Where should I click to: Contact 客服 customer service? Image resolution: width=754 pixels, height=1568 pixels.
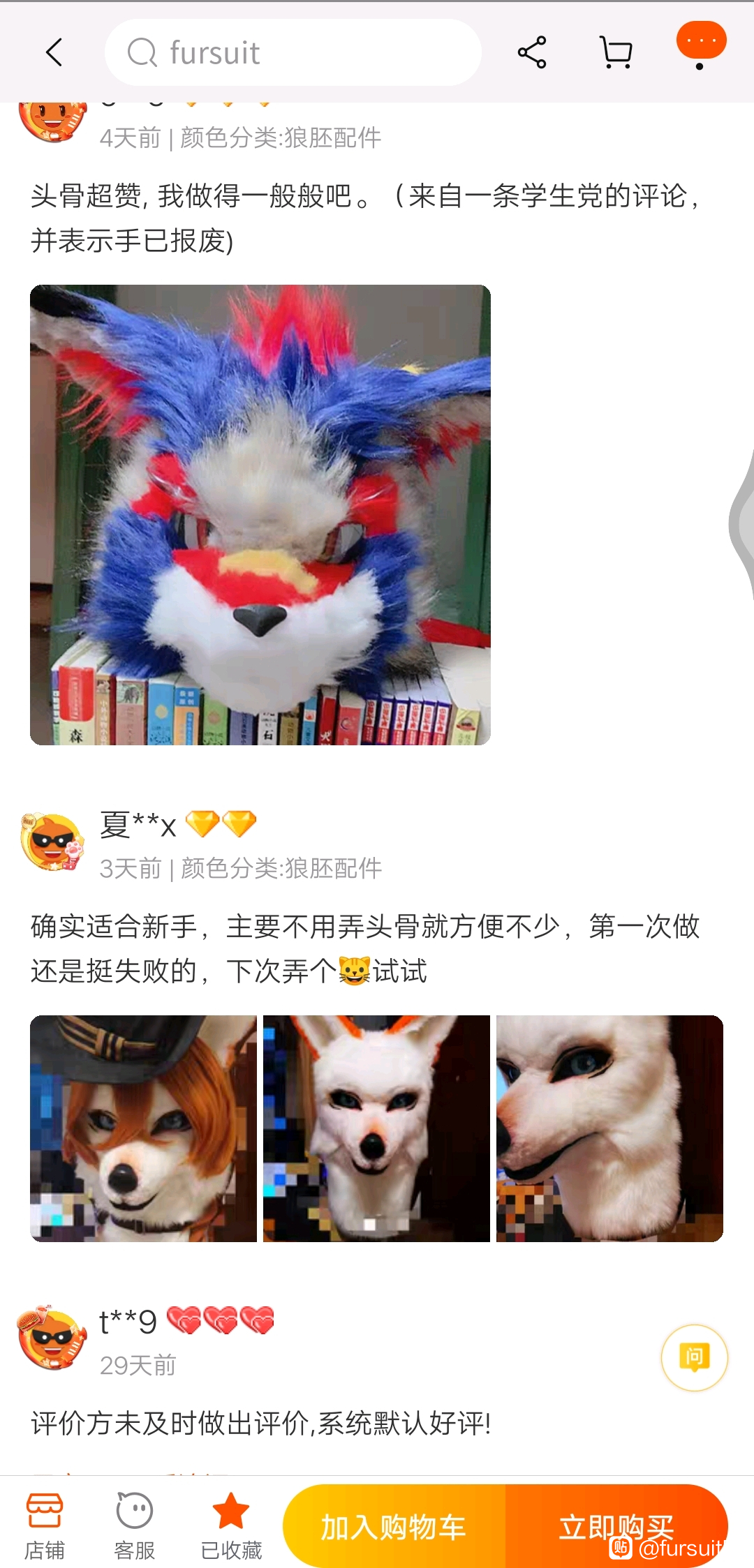coord(134,1526)
